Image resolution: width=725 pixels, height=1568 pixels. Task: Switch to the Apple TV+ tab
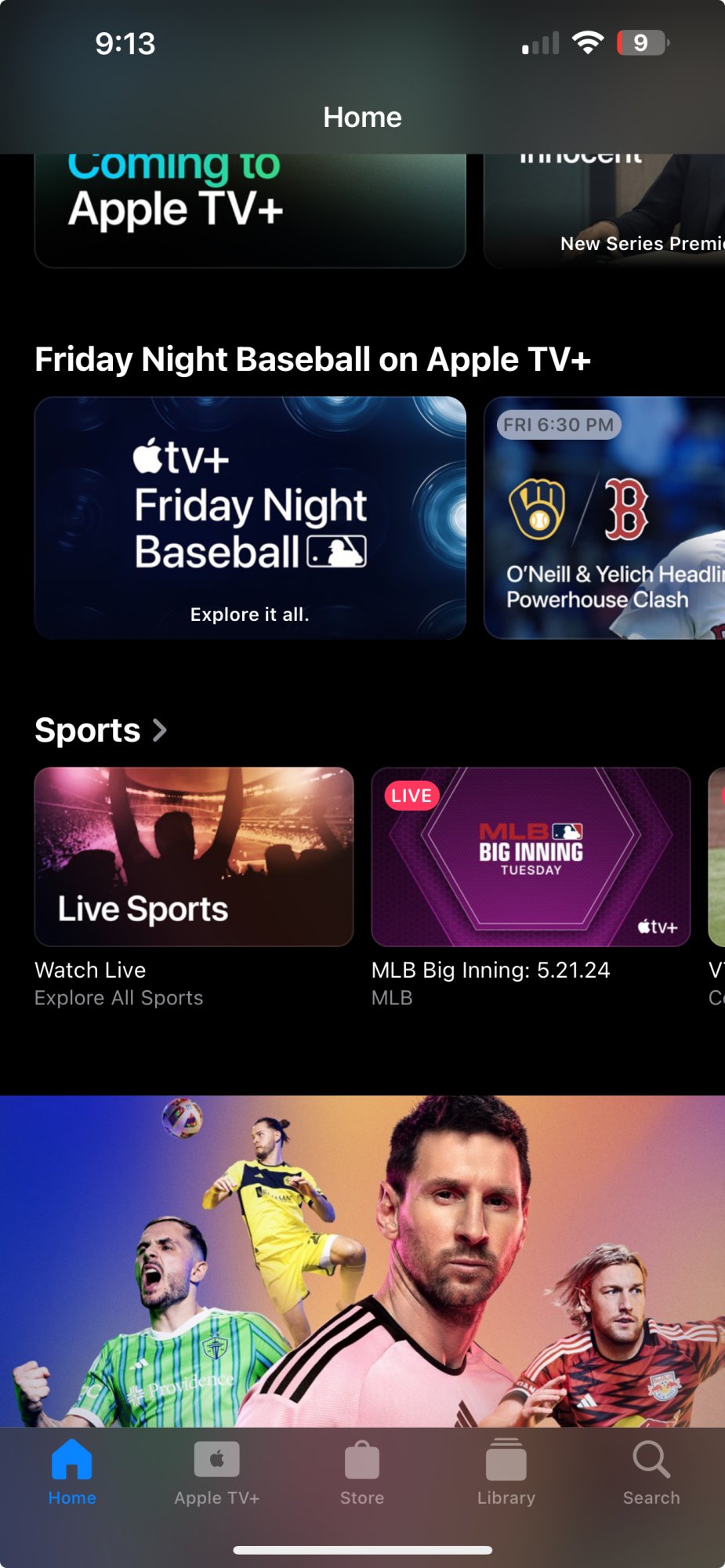point(217,1472)
